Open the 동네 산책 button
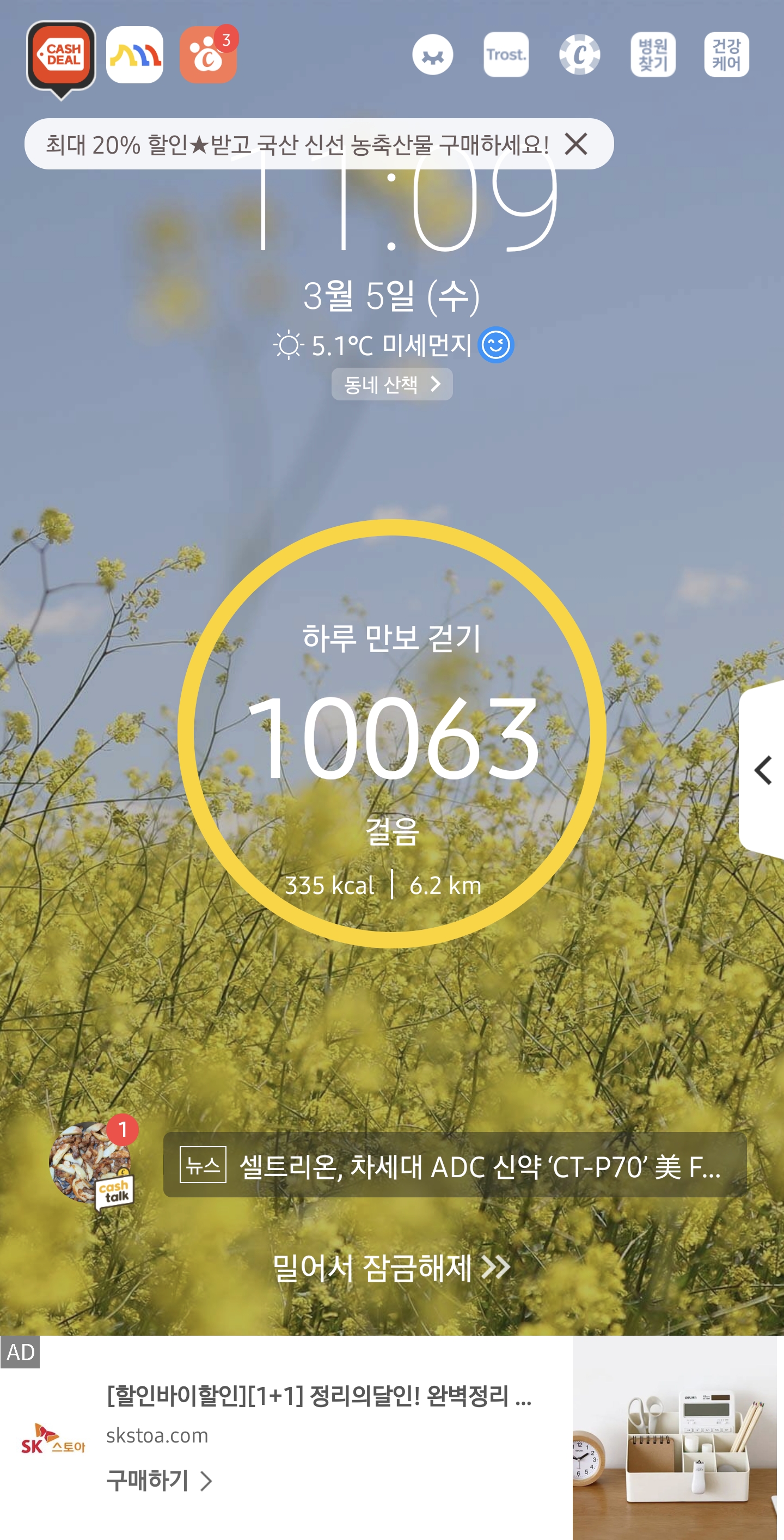Screen dimensions: 784x1540 point(392,384)
